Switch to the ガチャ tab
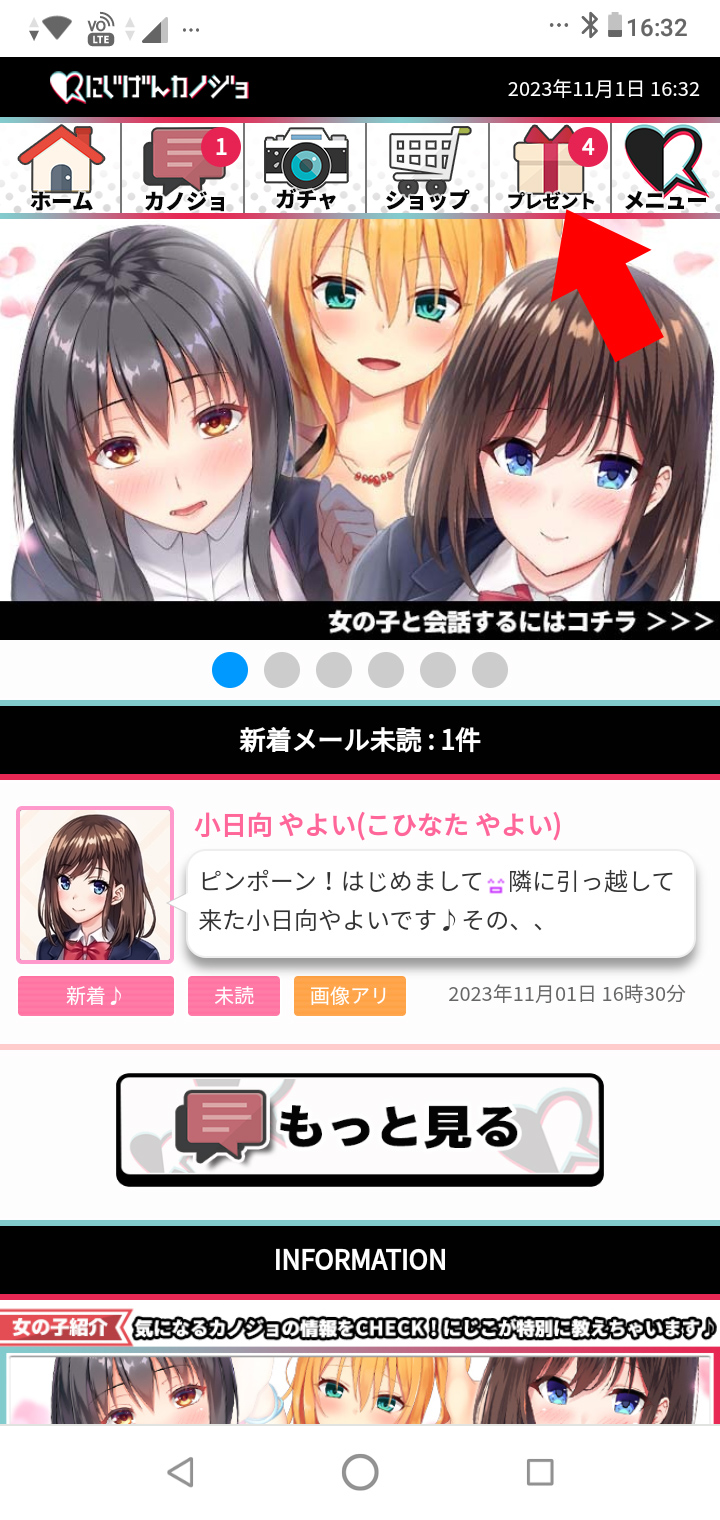Image resolution: width=720 pixels, height=1520 pixels. click(305, 168)
